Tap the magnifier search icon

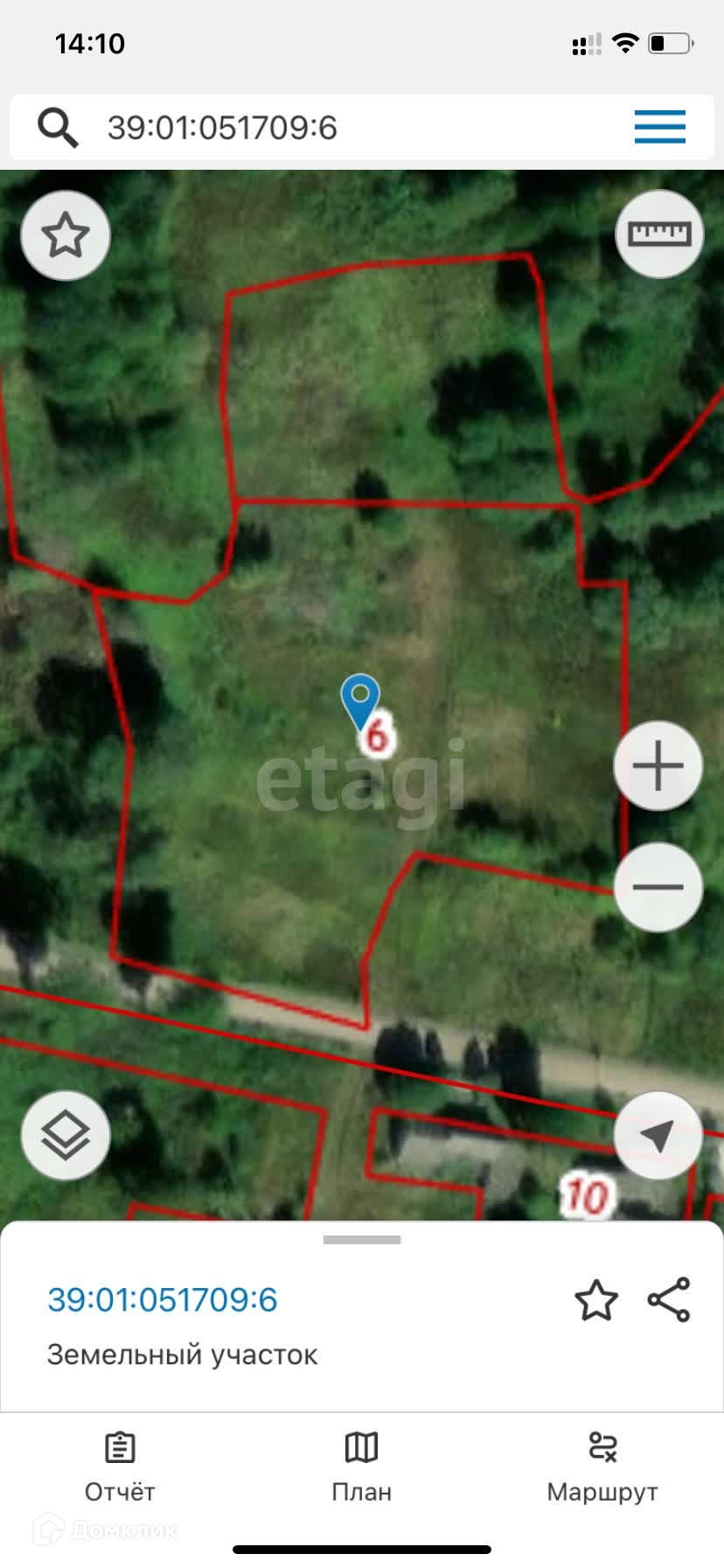tap(58, 128)
